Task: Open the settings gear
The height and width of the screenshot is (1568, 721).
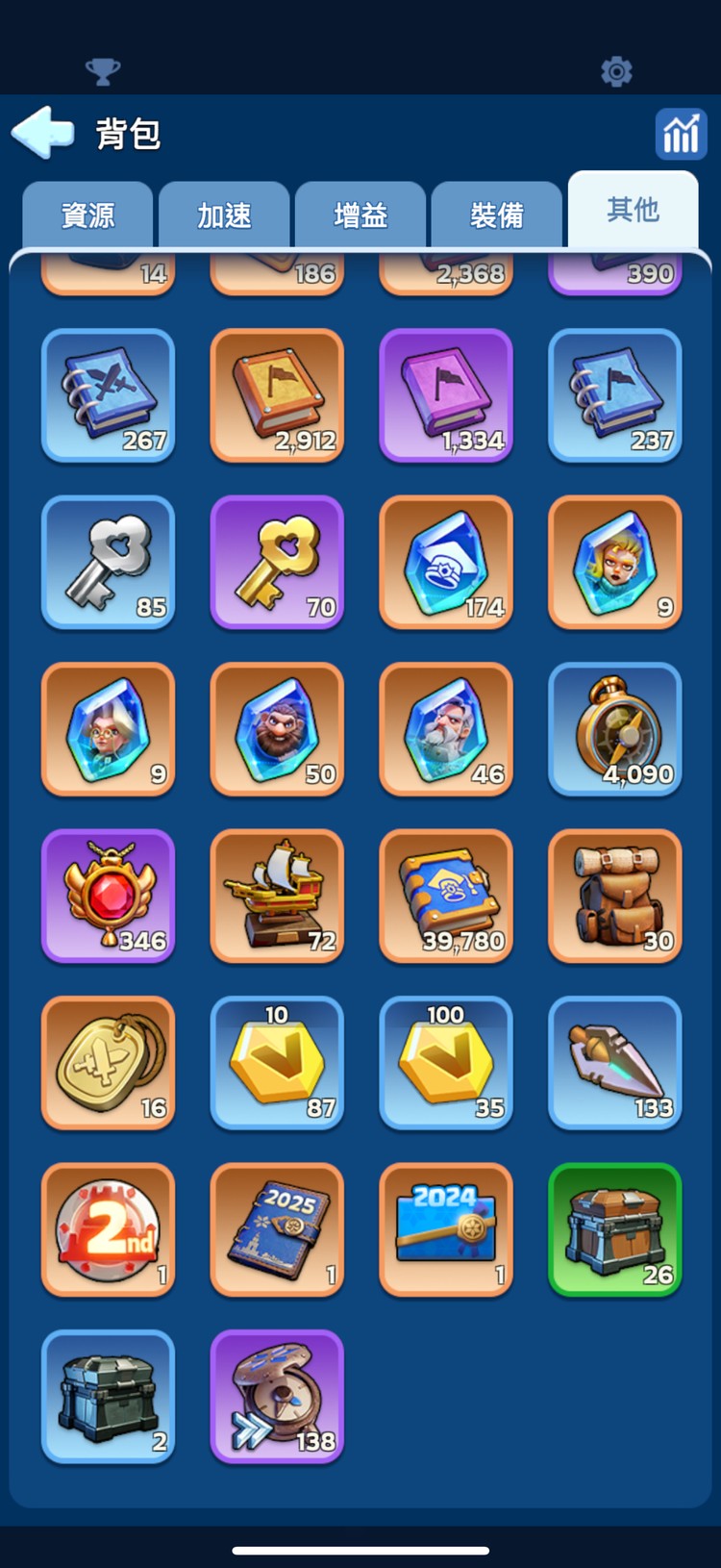Action: tap(616, 71)
